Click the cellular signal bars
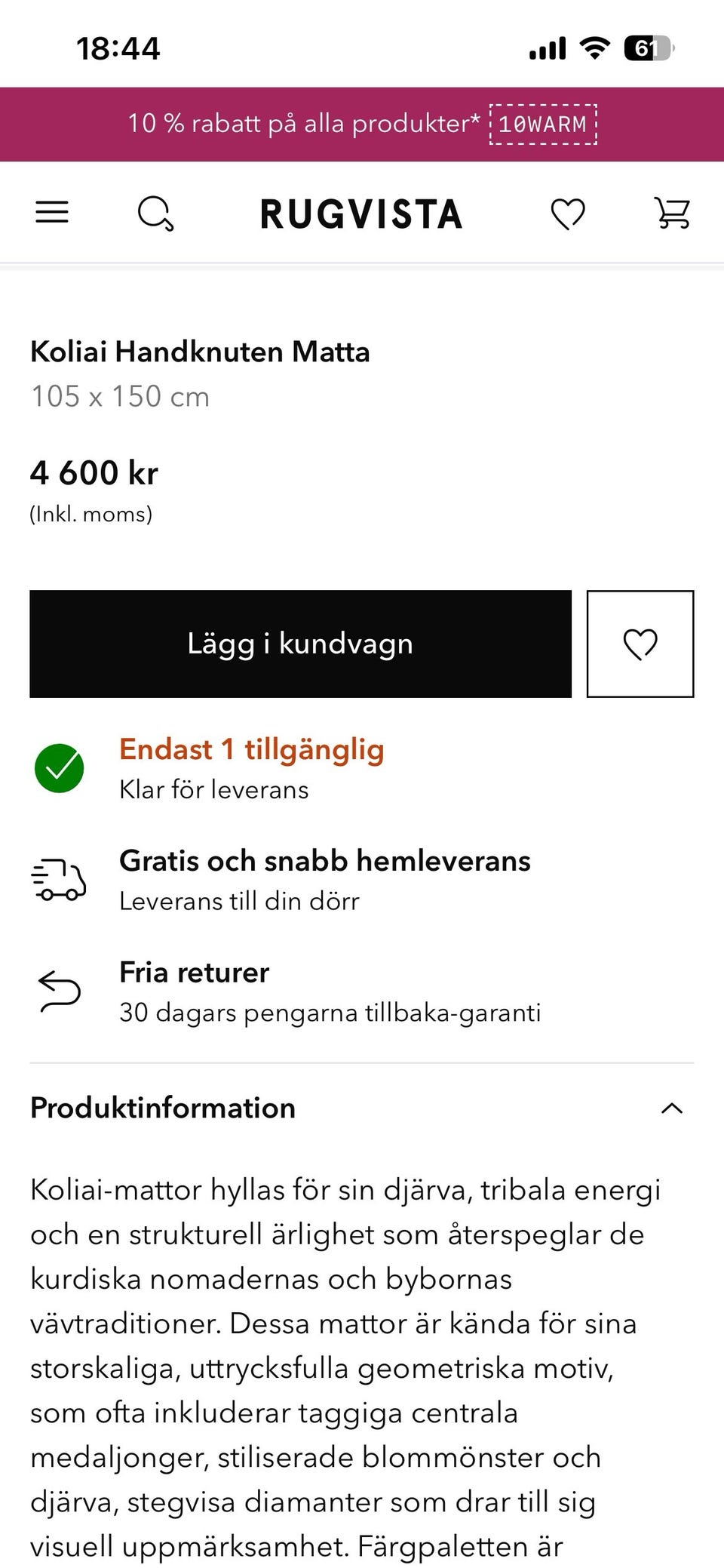The height and width of the screenshot is (1568, 724). 547,47
